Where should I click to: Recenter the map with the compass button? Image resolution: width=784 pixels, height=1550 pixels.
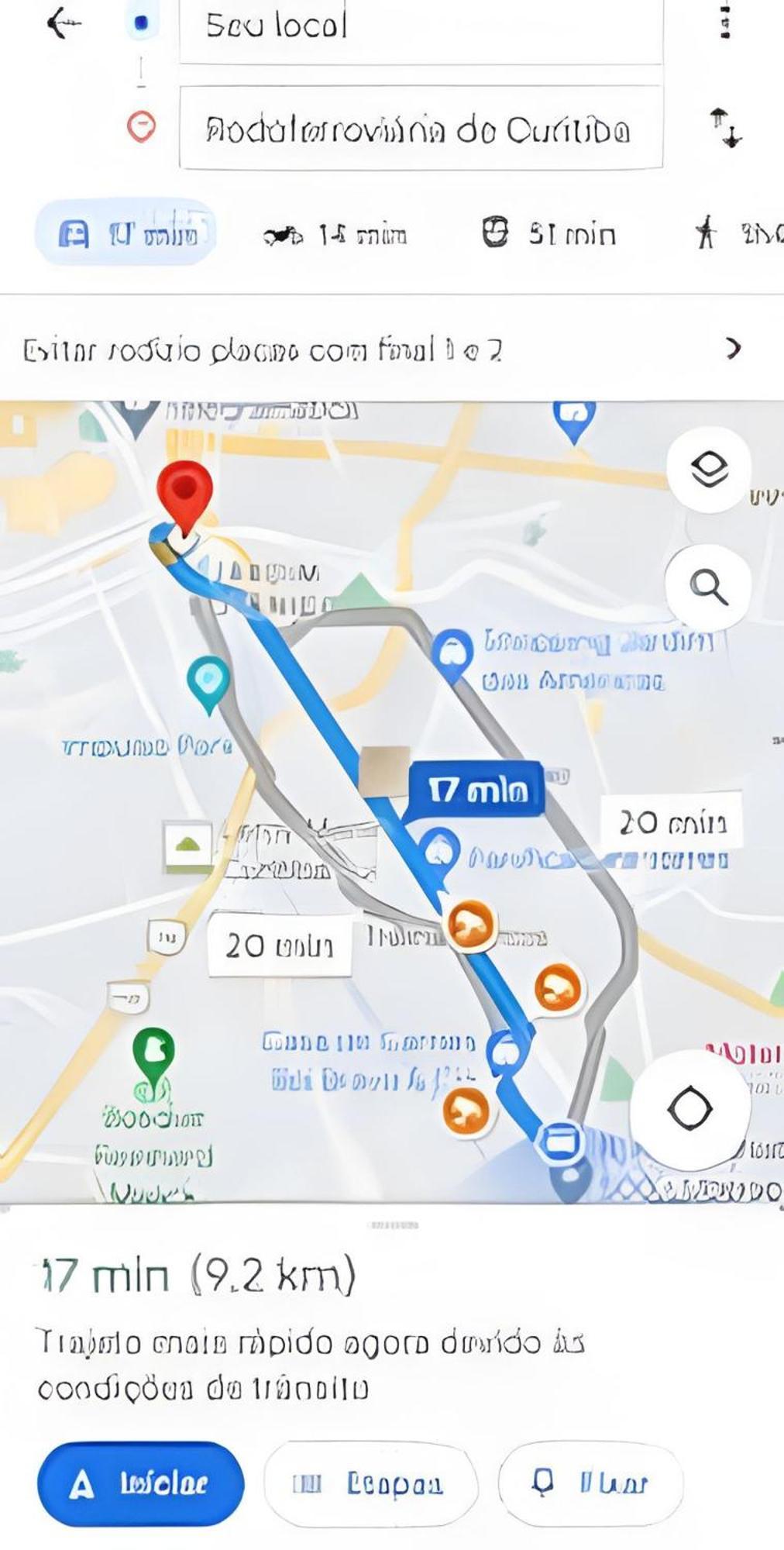pos(689,1108)
